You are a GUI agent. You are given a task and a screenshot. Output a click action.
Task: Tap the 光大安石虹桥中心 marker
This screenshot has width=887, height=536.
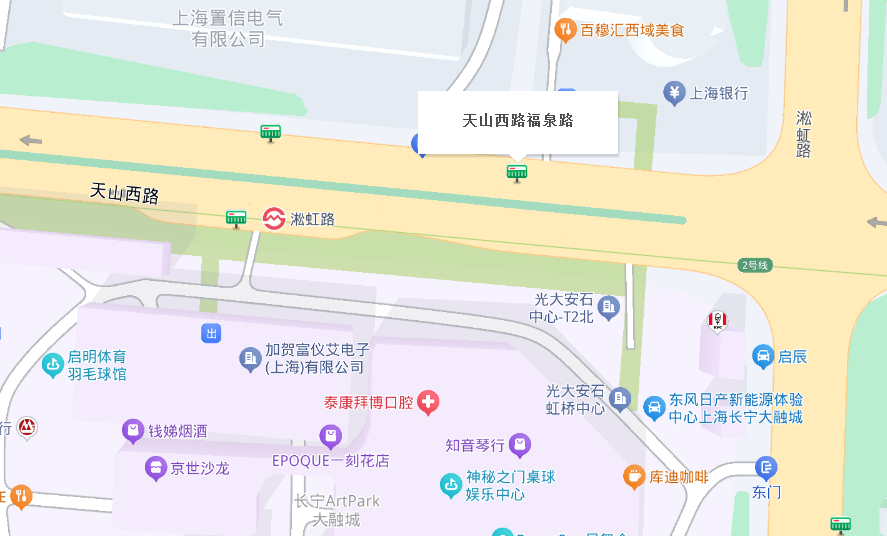(619, 399)
